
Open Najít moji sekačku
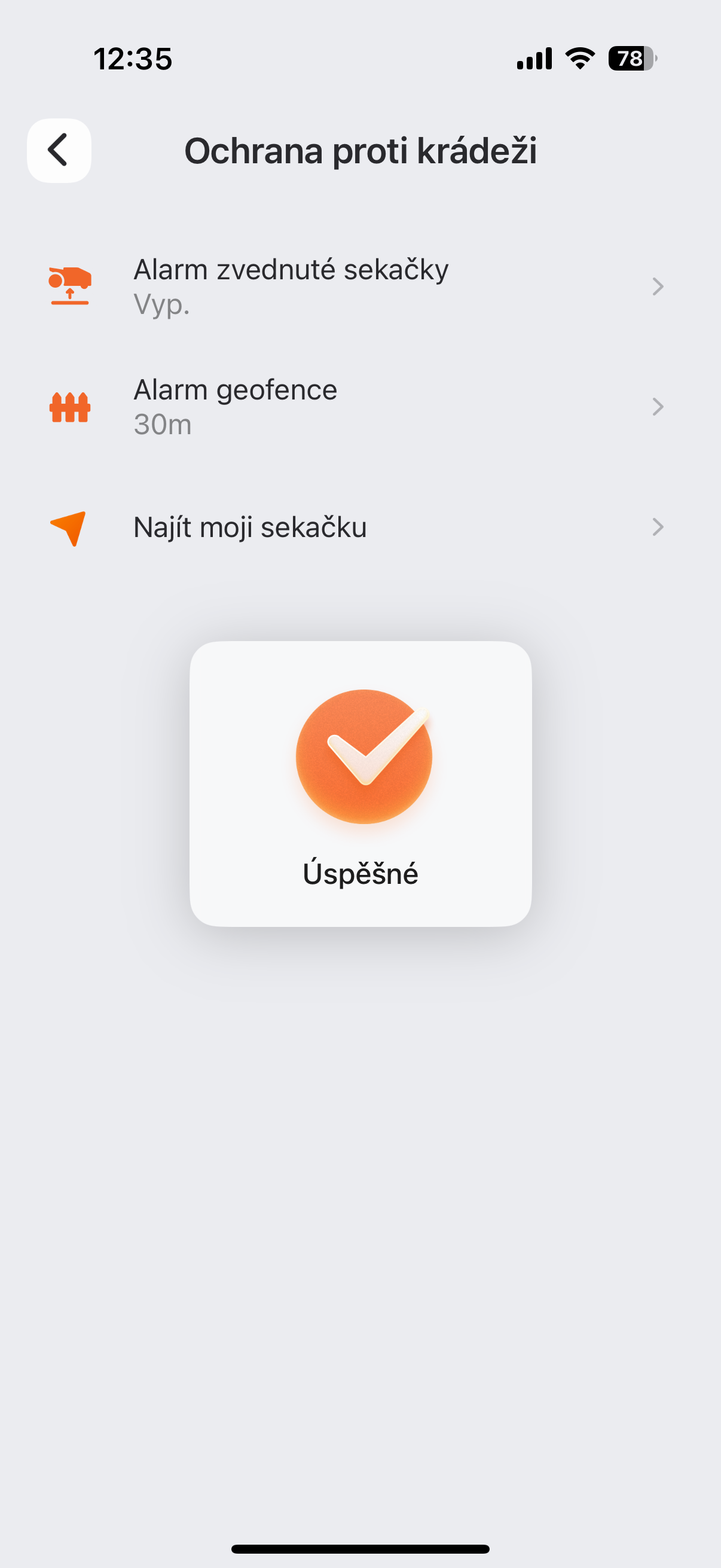point(359,527)
